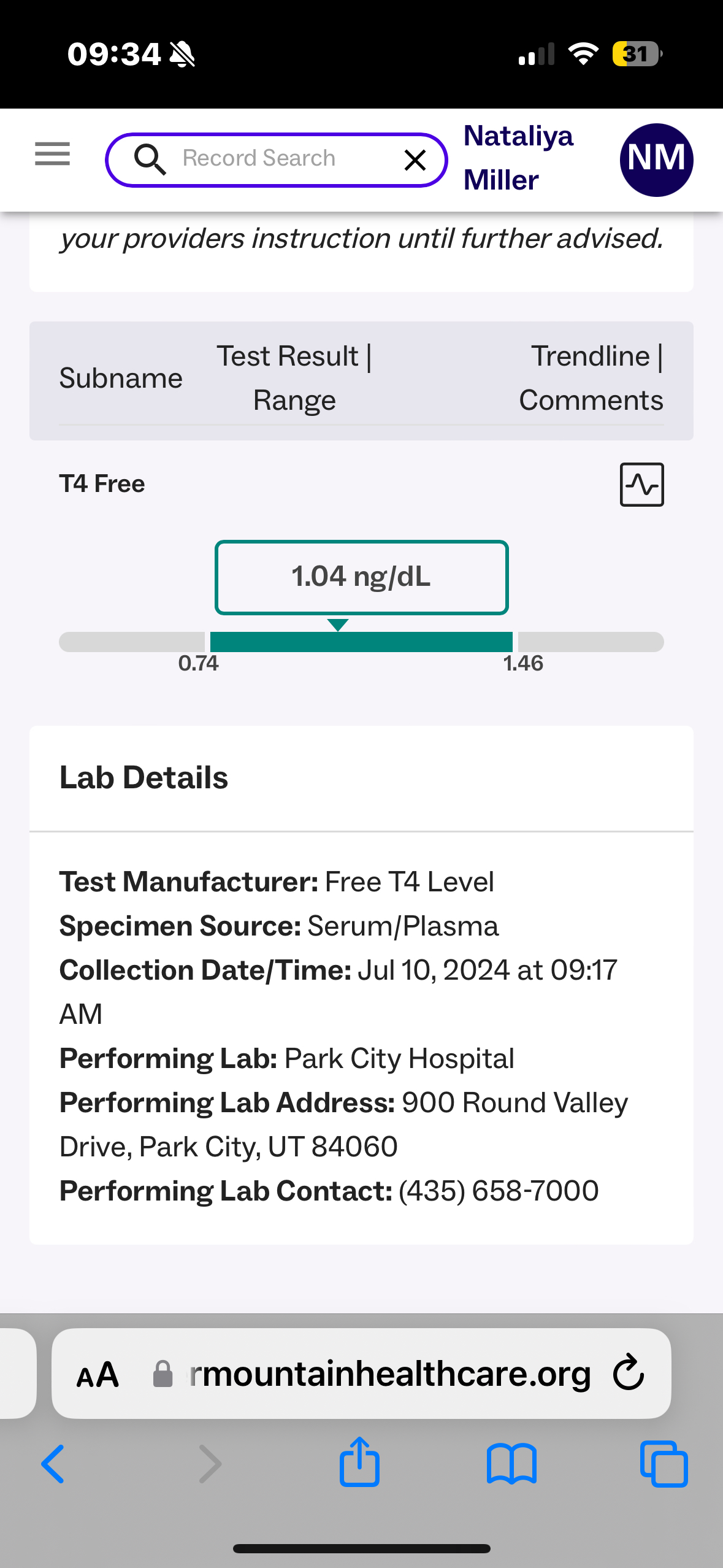
Task: Open the NM profile avatar
Action: (656, 159)
